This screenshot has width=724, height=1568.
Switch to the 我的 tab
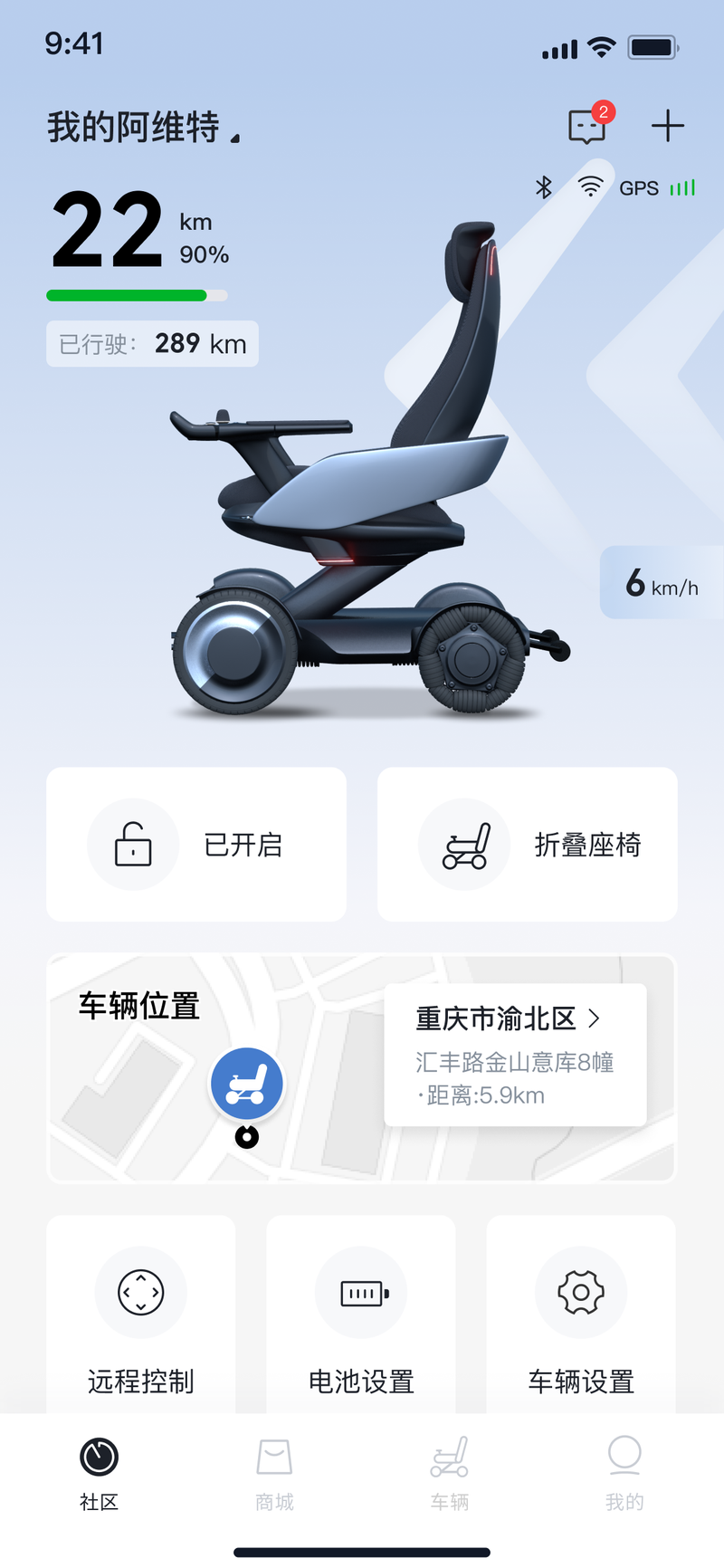(624, 1473)
